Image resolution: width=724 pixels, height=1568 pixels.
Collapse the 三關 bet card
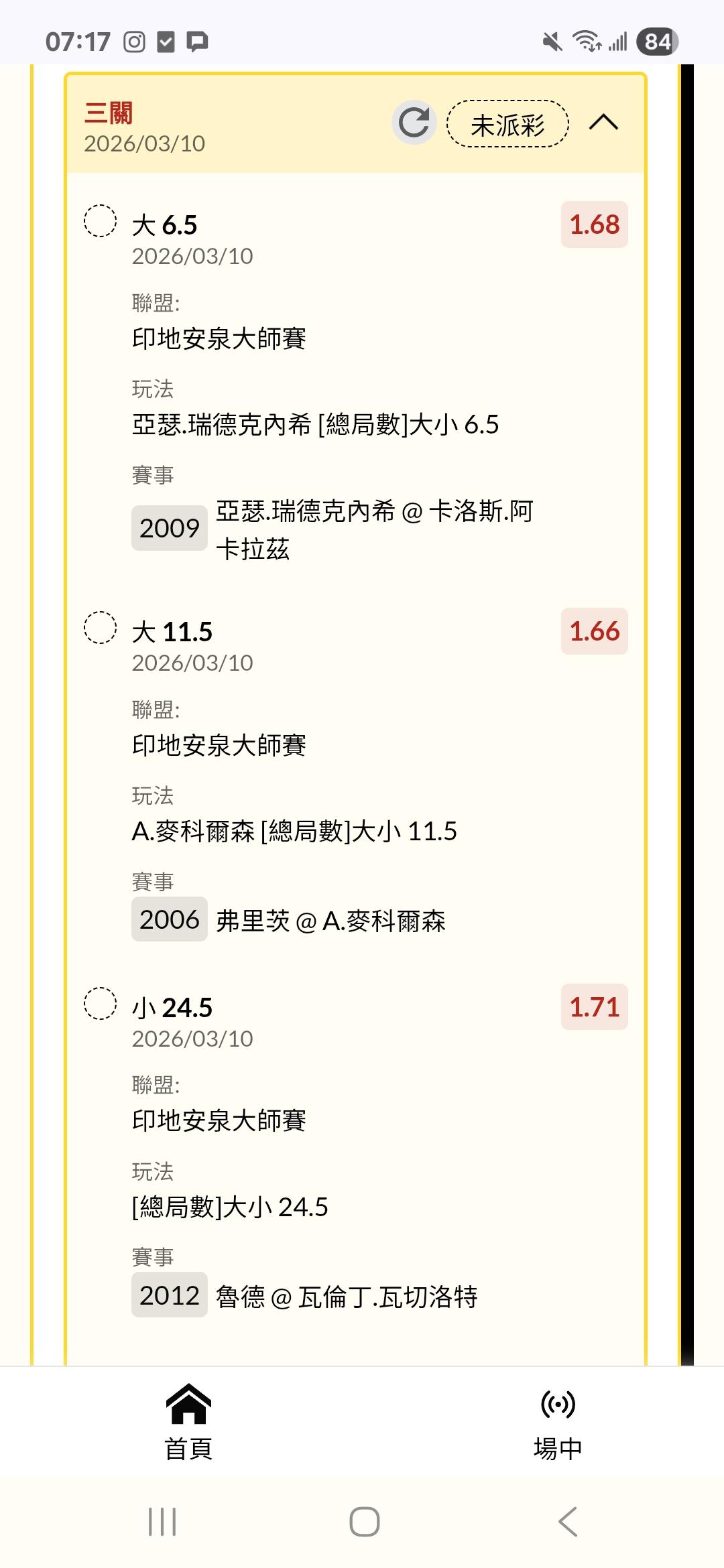pyautogui.click(x=603, y=123)
